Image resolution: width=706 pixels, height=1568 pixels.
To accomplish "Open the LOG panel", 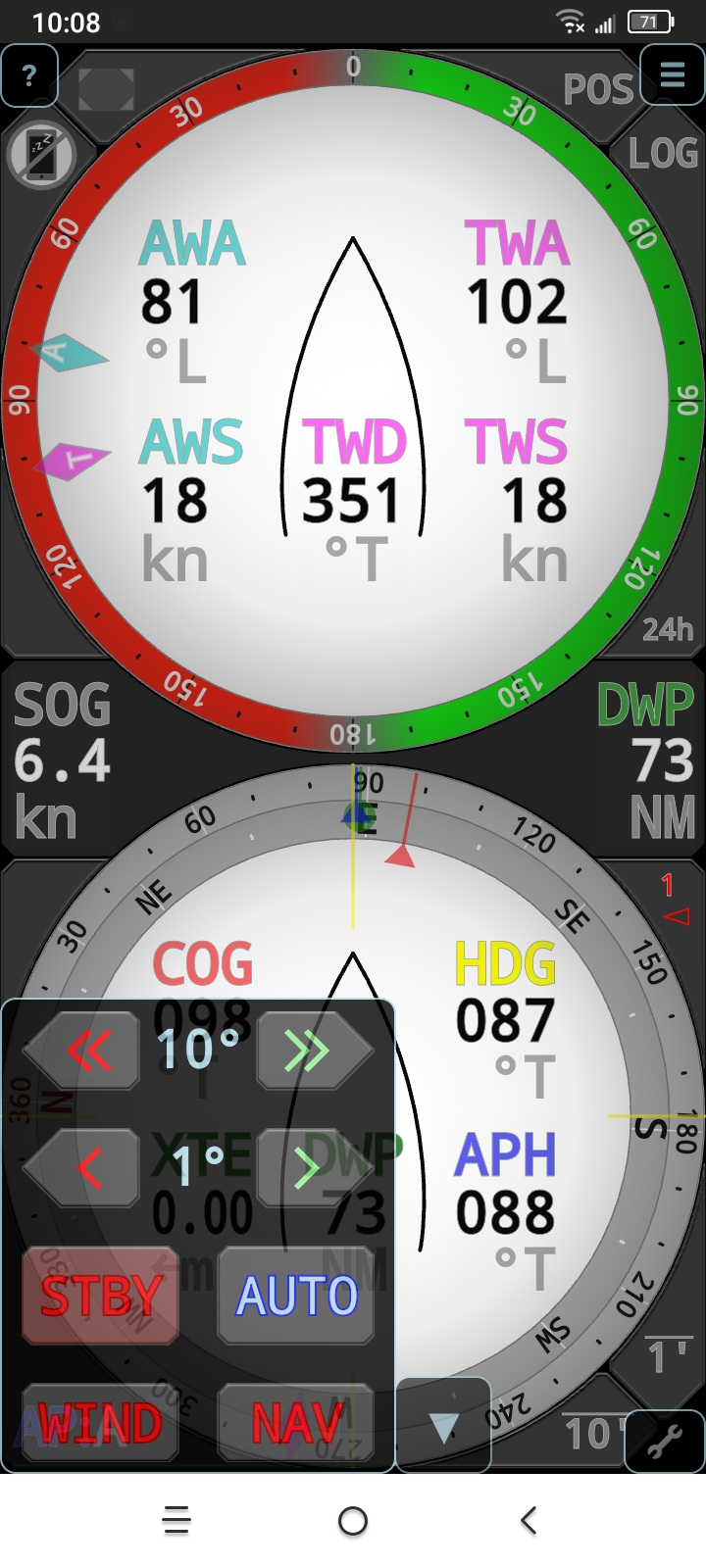I will click(663, 154).
